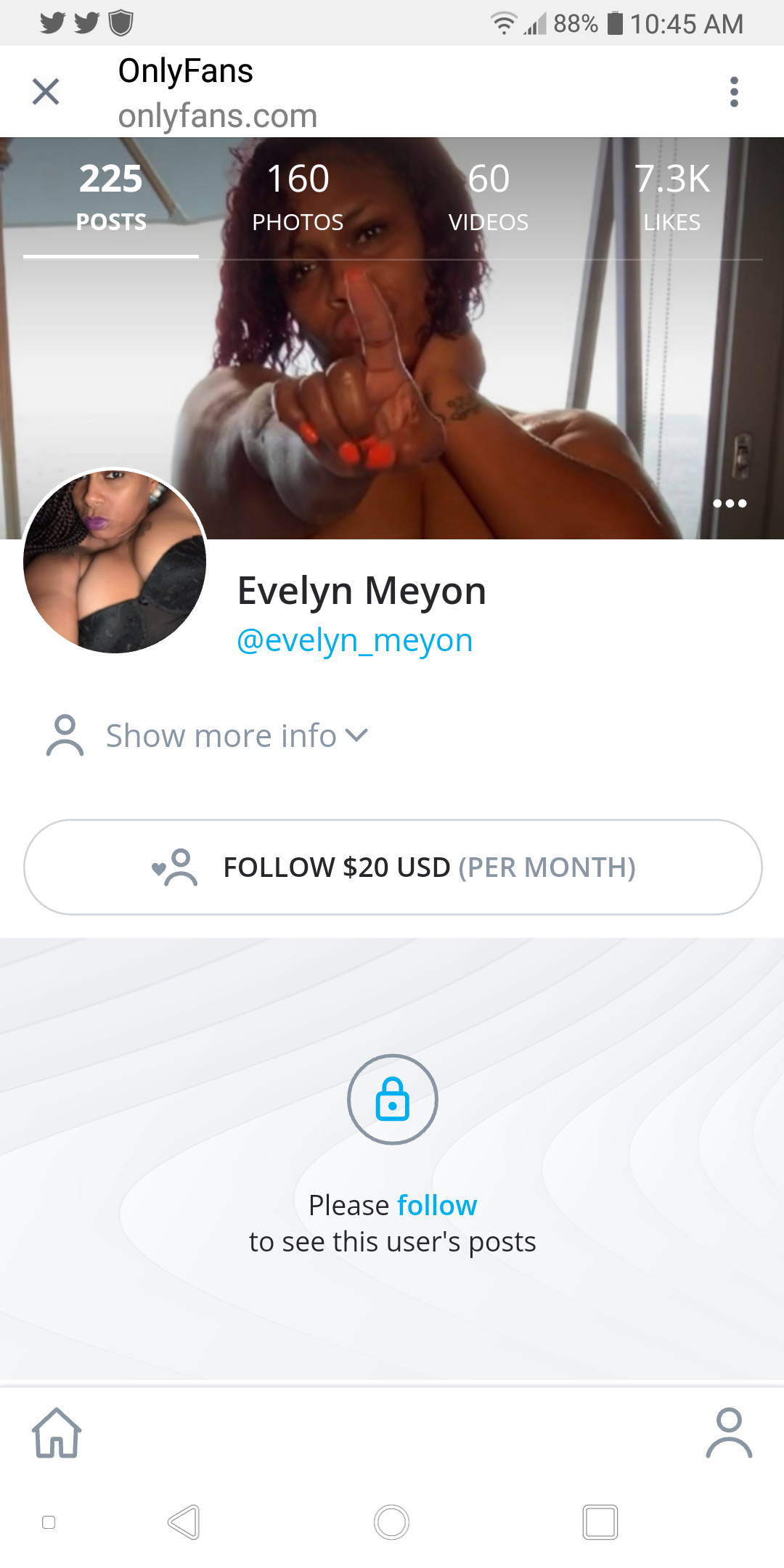Open the @evelyn_meyon username link
784x1568 pixels.
[354, 640]
